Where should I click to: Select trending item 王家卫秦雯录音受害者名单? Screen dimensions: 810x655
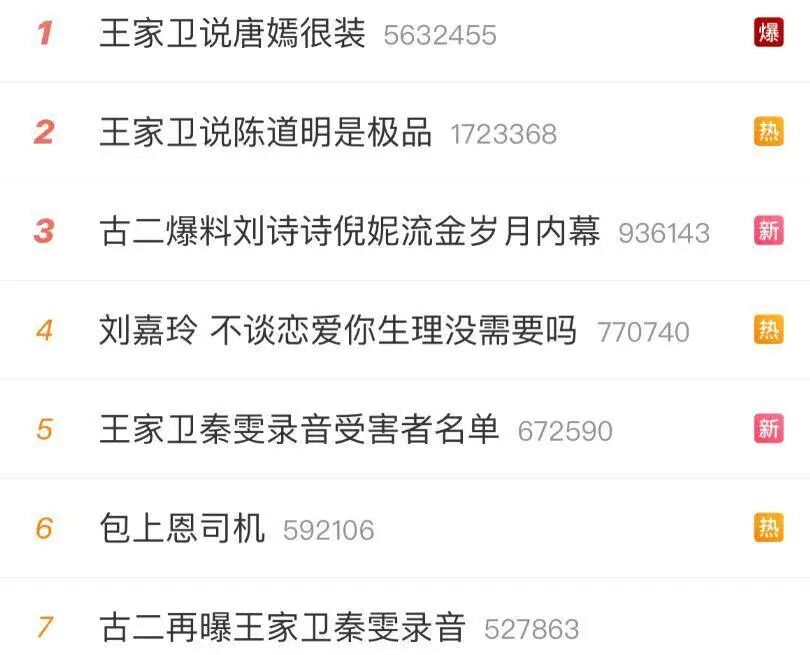coord(298,430)
